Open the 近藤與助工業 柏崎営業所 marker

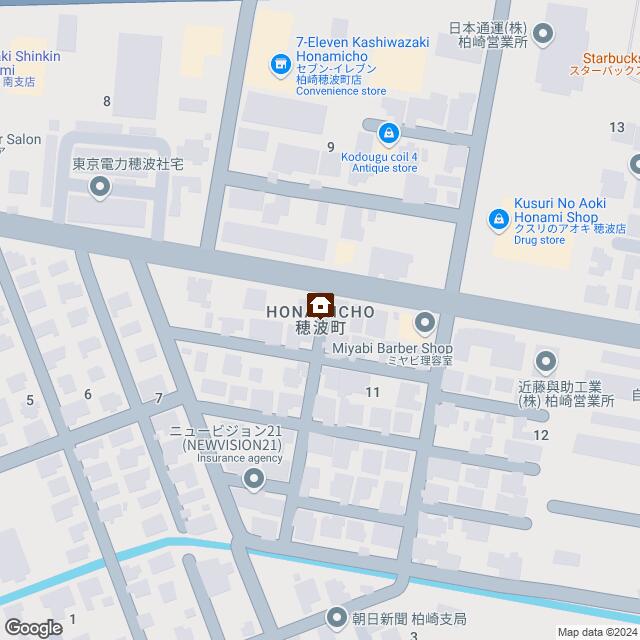coord(545,361)
